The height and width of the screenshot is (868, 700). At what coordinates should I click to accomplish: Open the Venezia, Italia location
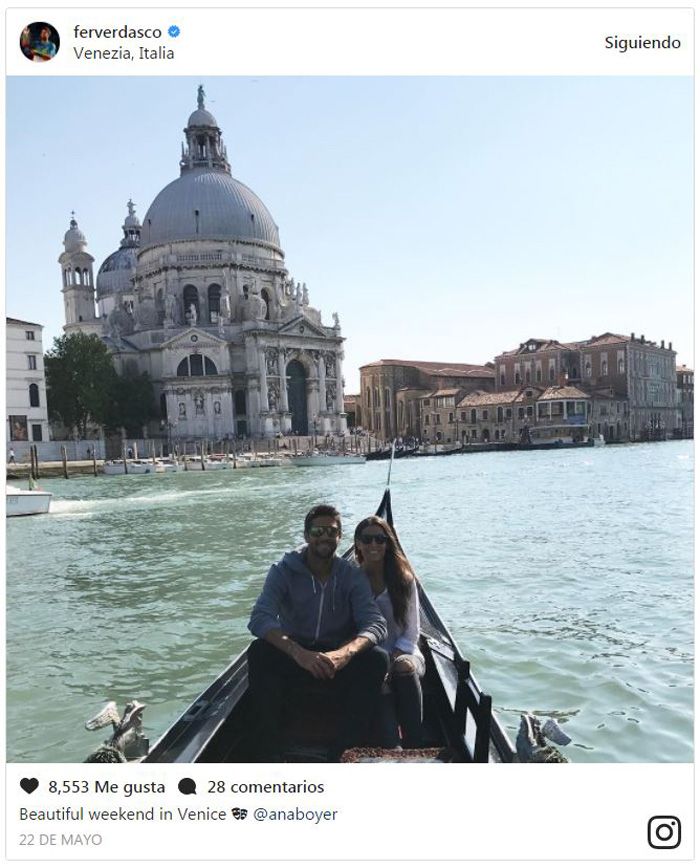point(123,54)
